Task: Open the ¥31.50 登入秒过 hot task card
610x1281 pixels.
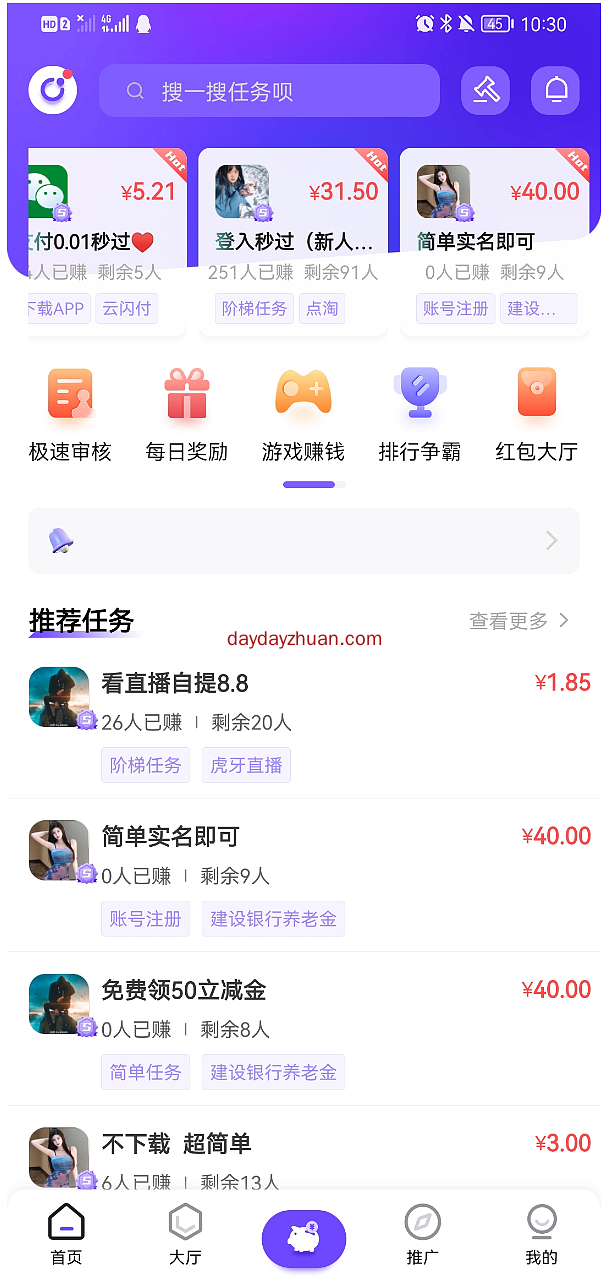Action: click(x=292, y=240)
